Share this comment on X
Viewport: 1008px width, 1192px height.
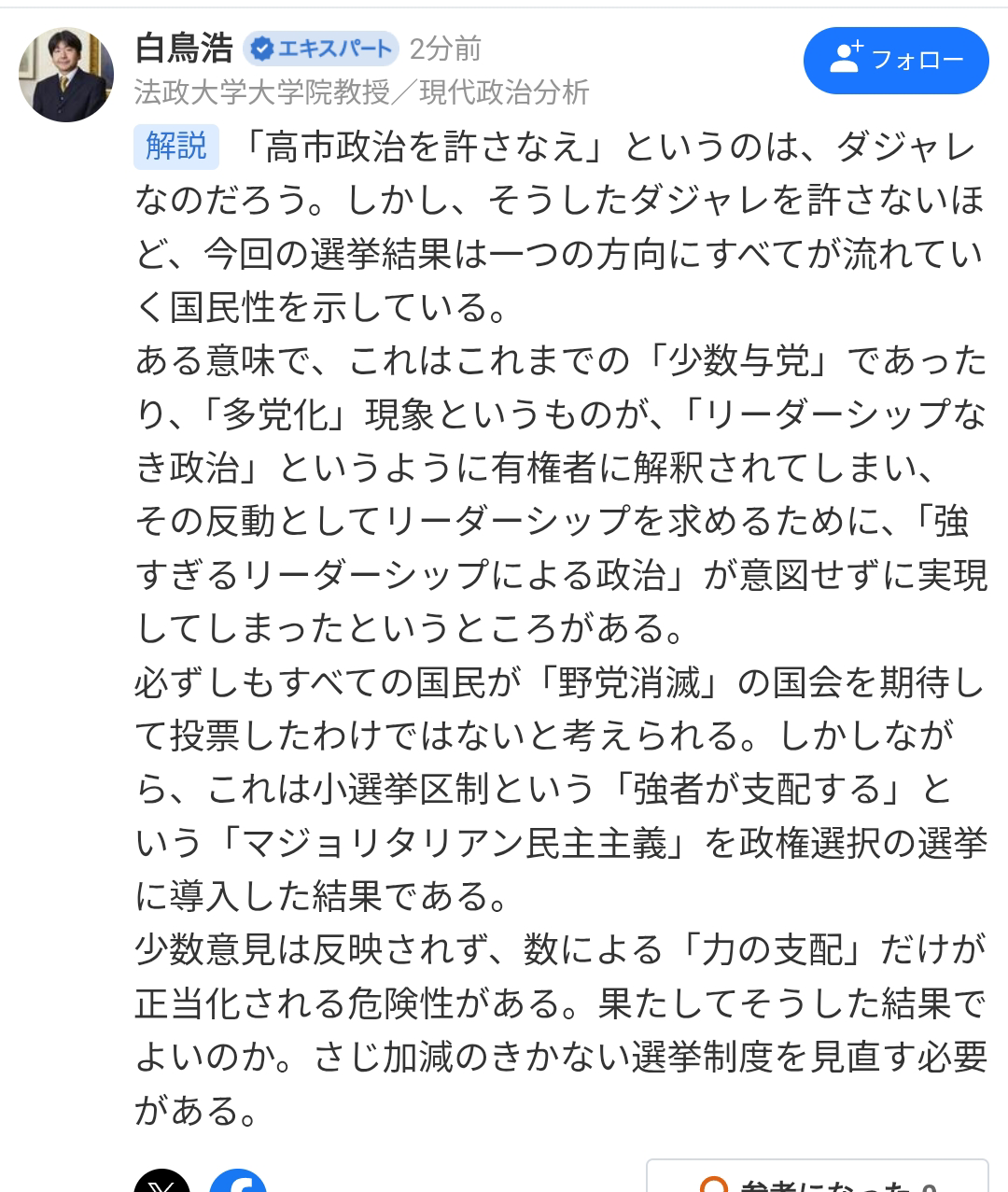tap(162, 1182)
